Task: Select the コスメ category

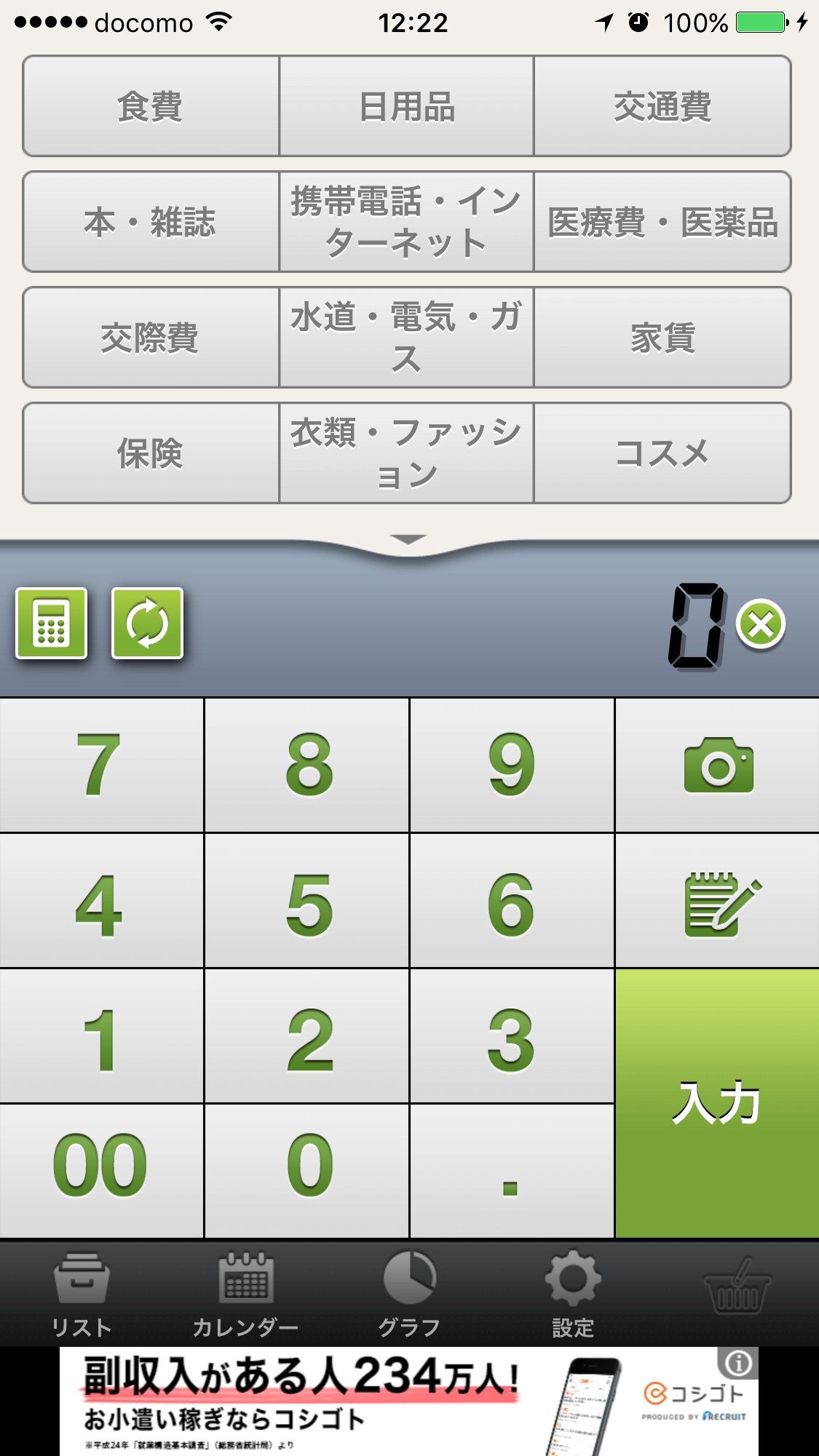Action: pos(662,453)
